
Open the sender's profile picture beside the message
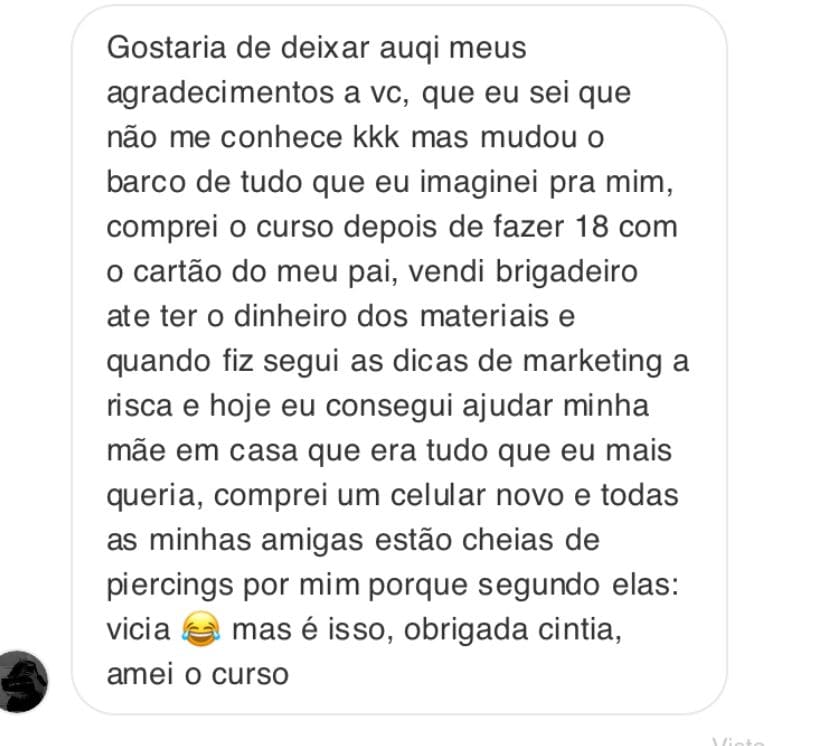(x=22, y=682)
